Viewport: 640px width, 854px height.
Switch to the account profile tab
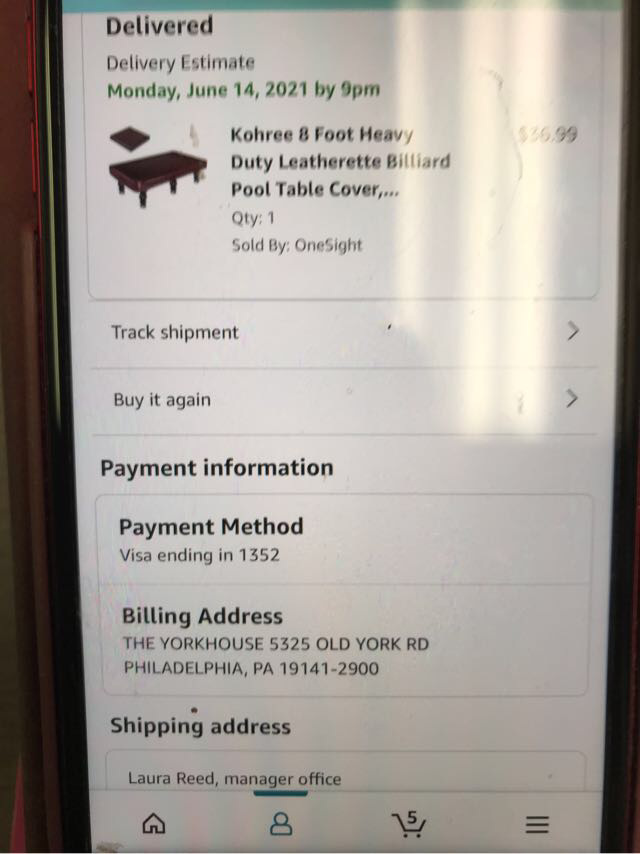[x=282, y=823]
